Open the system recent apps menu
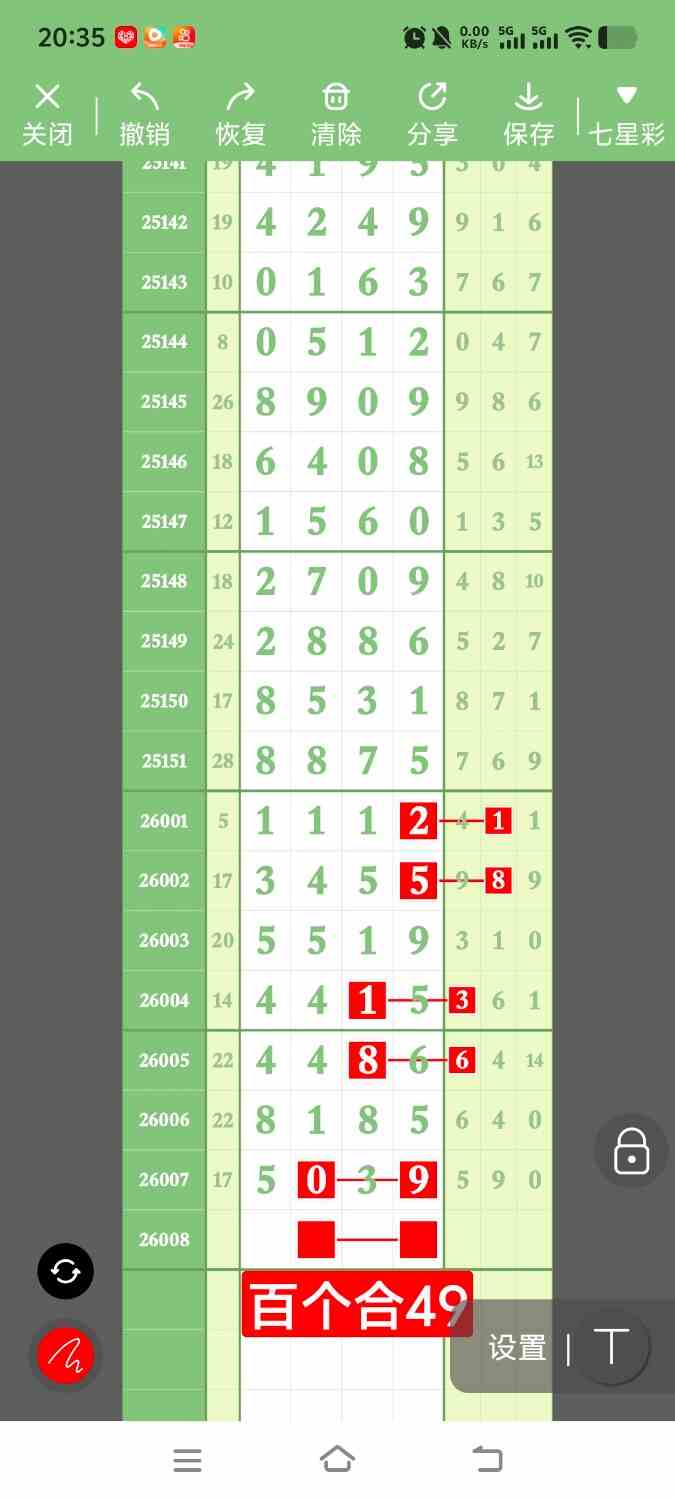 click(x=187, y=1460)
